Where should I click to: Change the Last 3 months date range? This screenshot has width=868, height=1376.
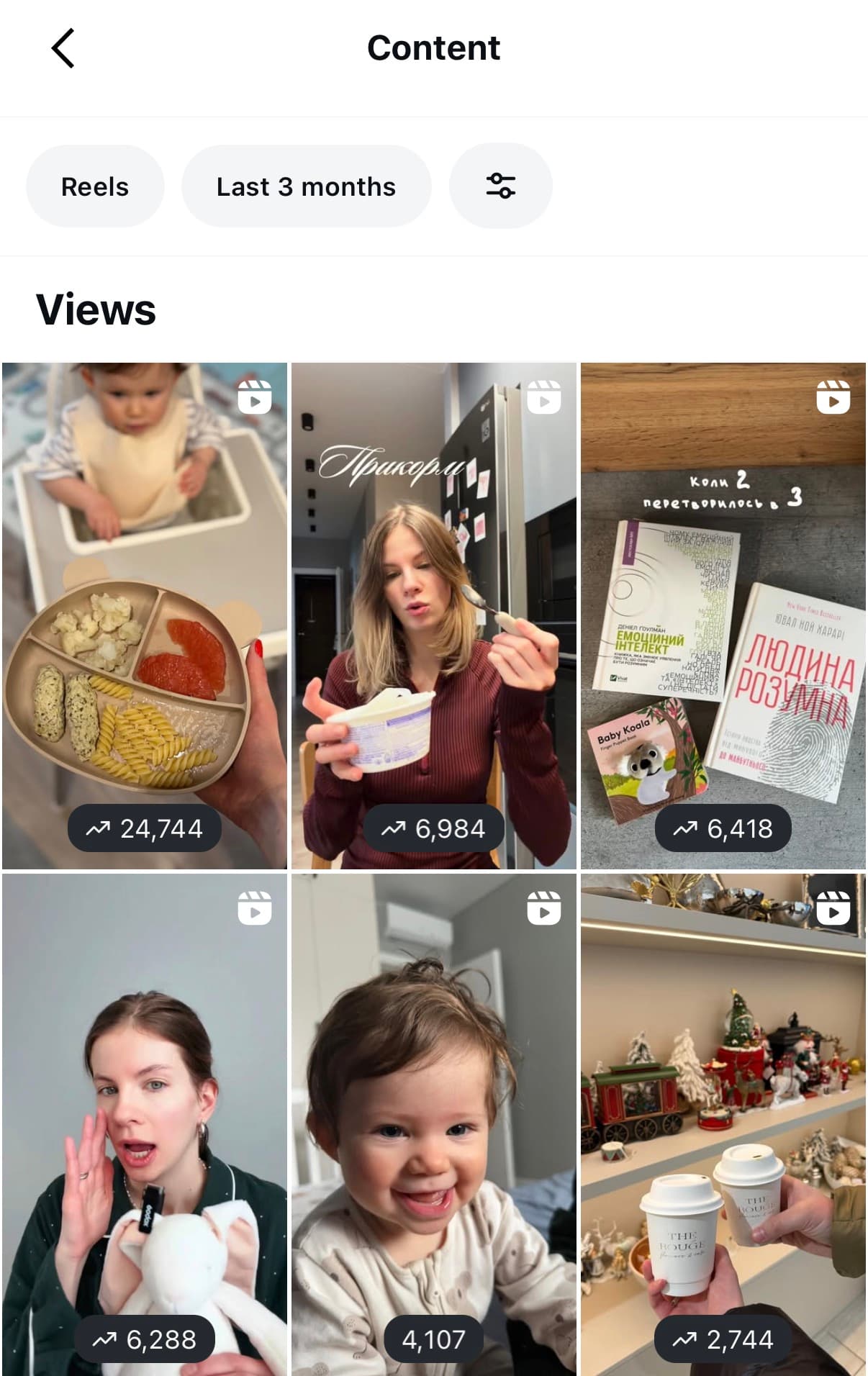306,186
